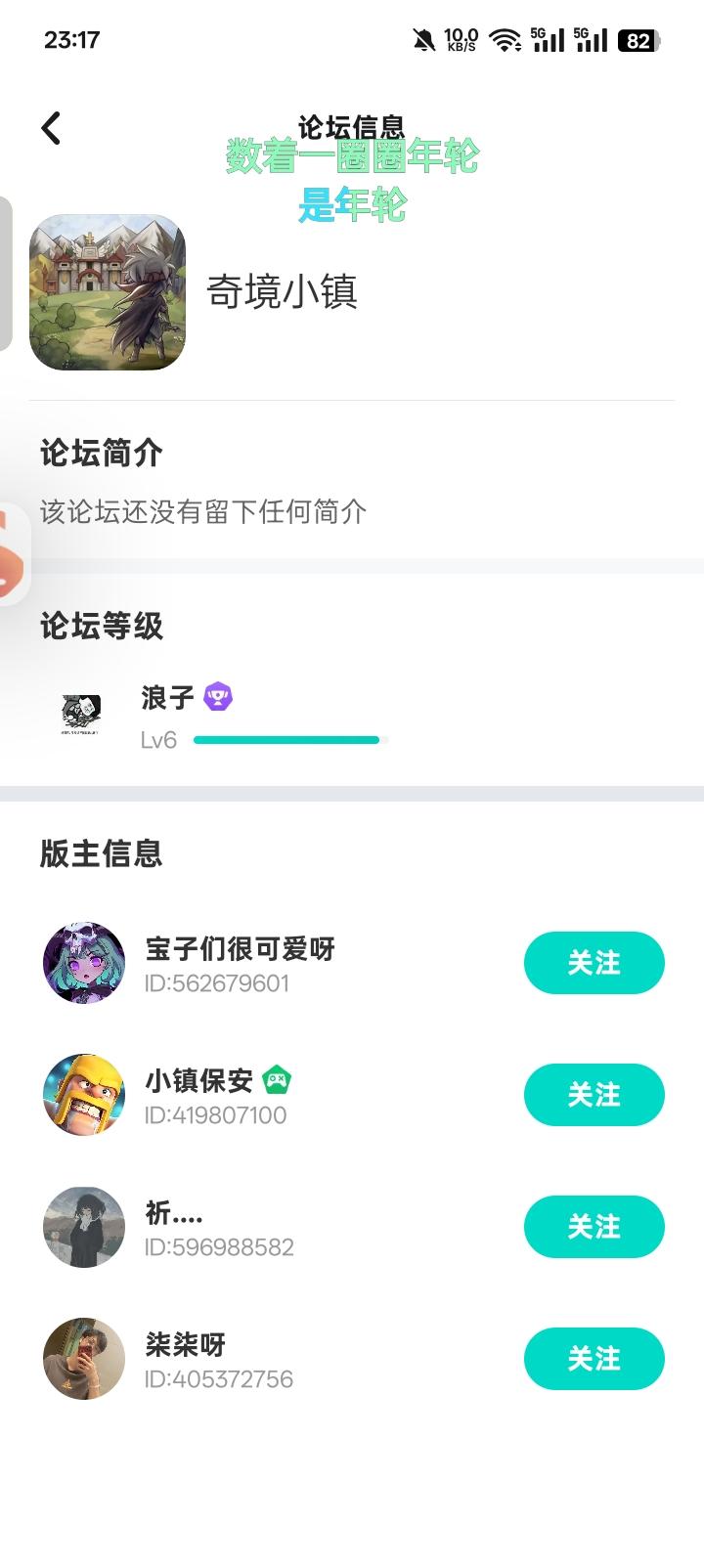Image resolution: width=704 pixels, height=1568 pixels.
Task: Follow moderator 宝子们很可爱呀
Action: (x=594, y=963)
